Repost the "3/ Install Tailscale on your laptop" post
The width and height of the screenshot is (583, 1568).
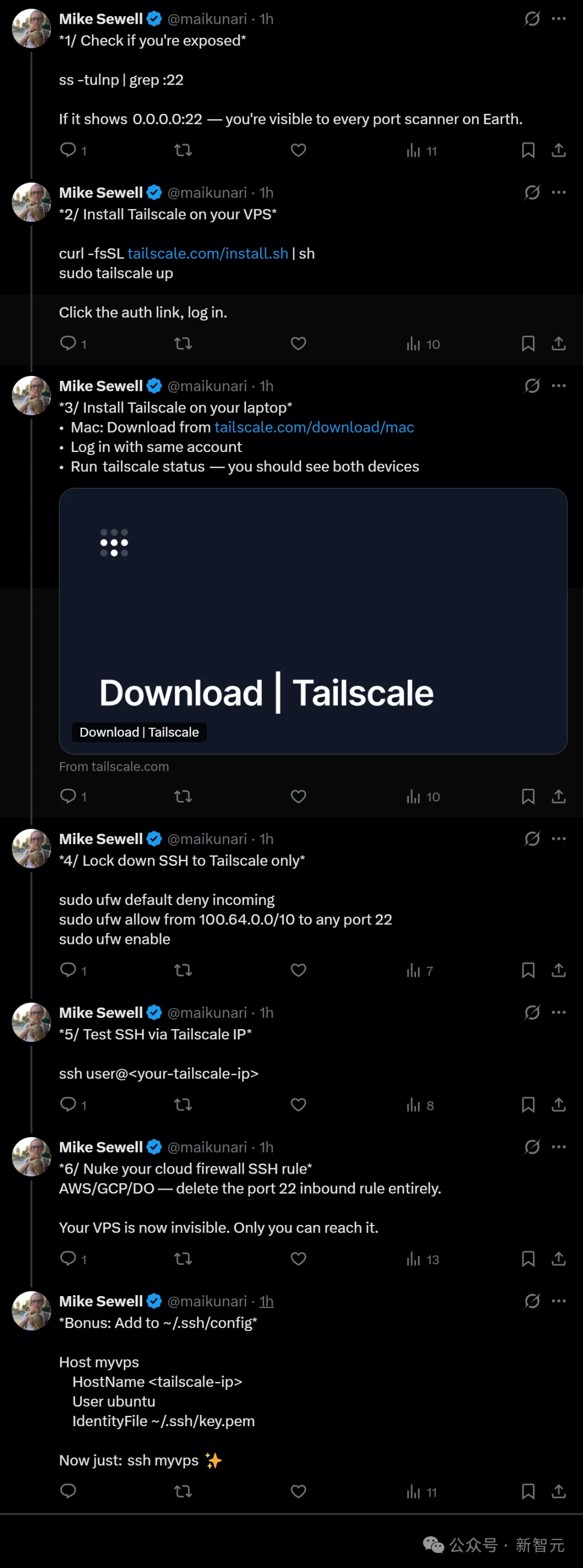click(x=183, y=796)
